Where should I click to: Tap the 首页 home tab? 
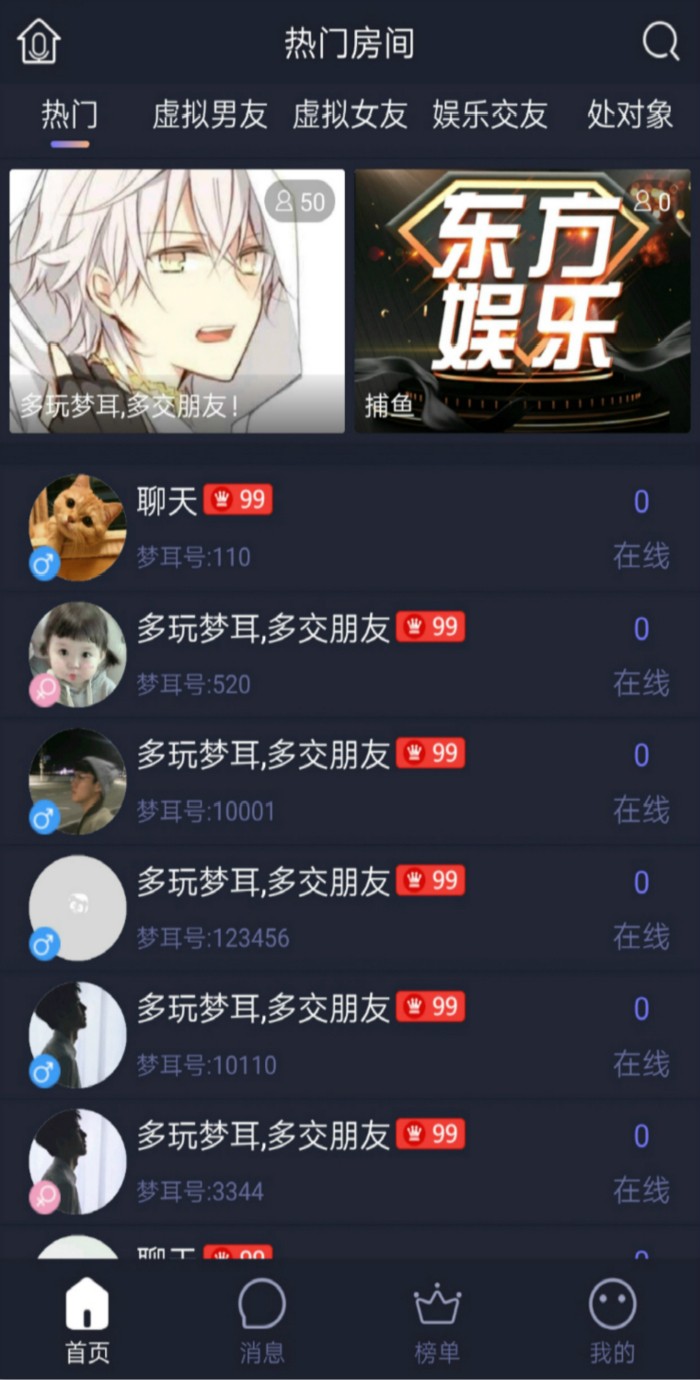point(87,1322)
